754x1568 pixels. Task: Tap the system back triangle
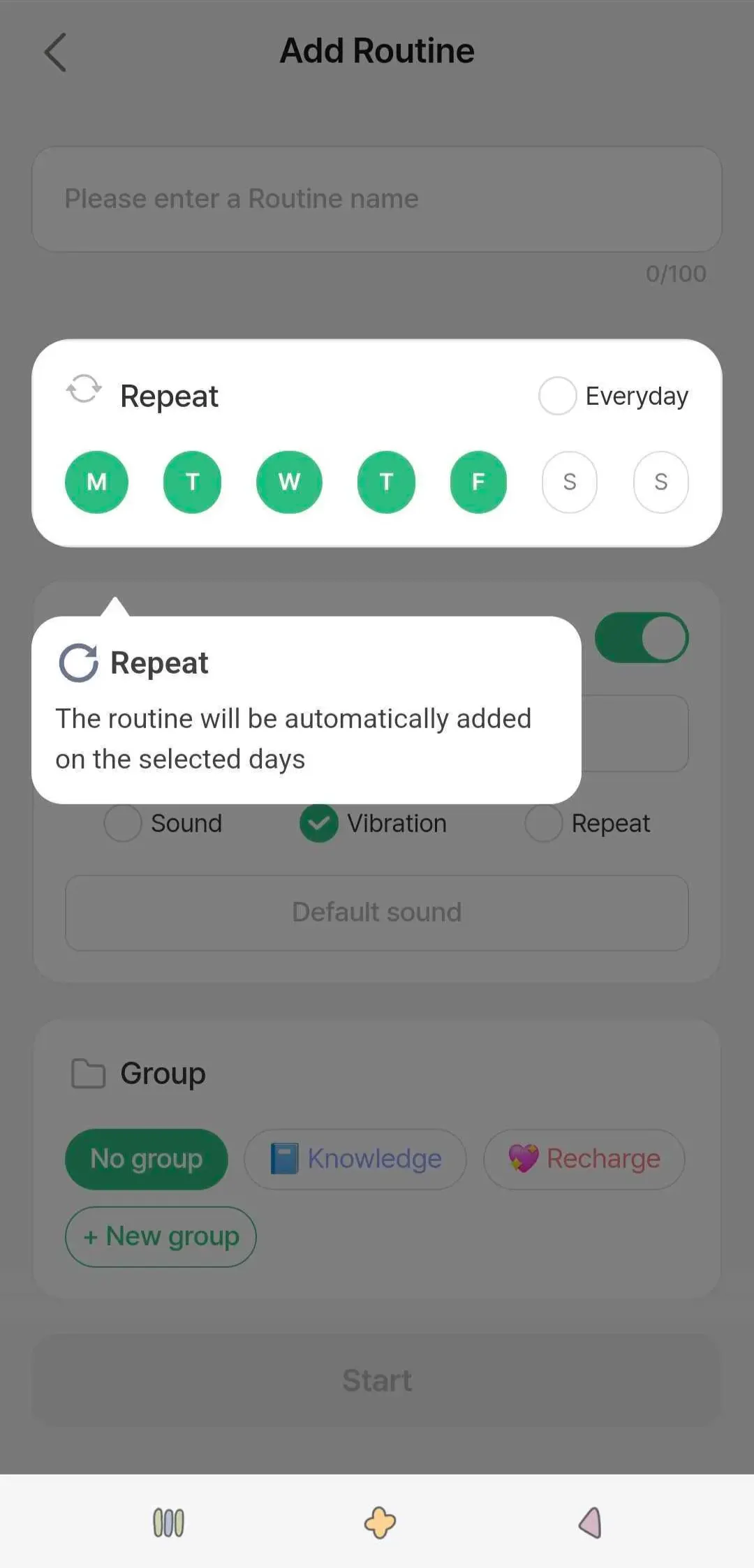590,1523
